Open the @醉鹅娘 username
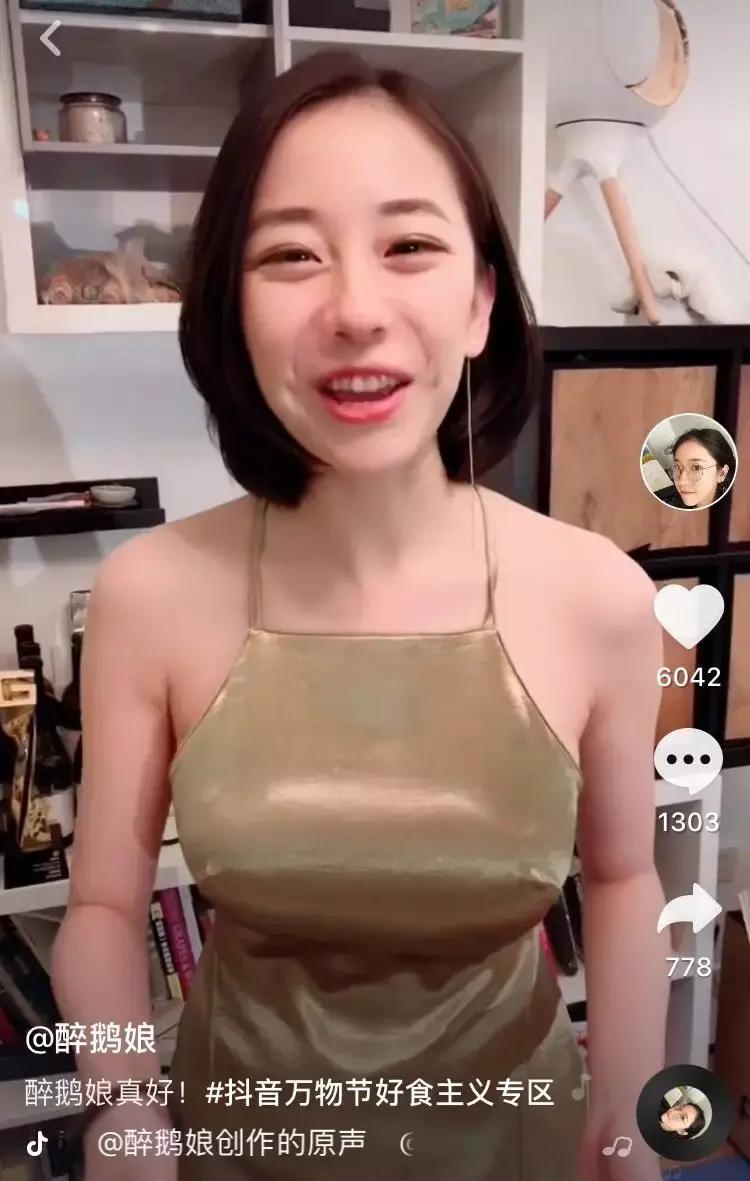The image size is (750, 1181). coord(91,1040)
